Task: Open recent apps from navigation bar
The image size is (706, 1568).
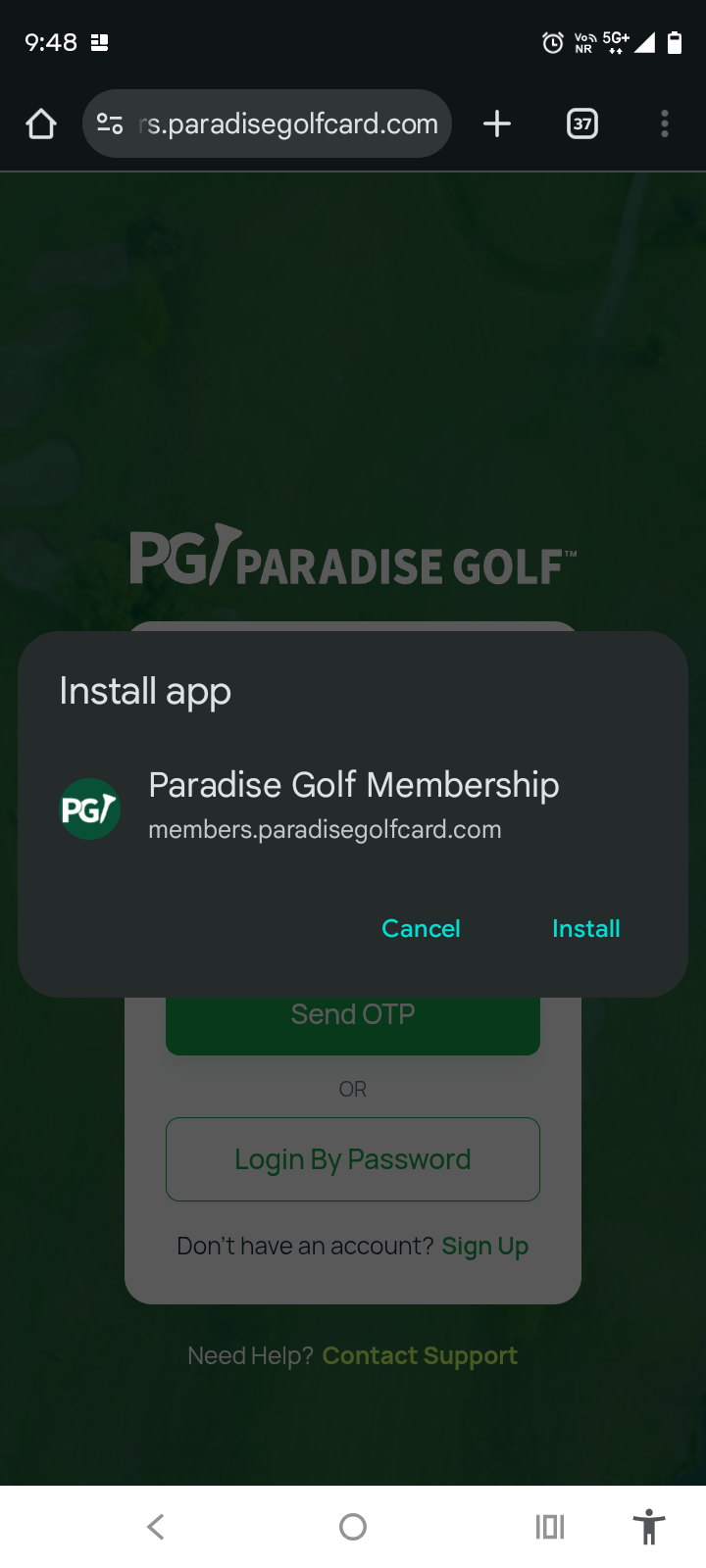Action: 550,1526
